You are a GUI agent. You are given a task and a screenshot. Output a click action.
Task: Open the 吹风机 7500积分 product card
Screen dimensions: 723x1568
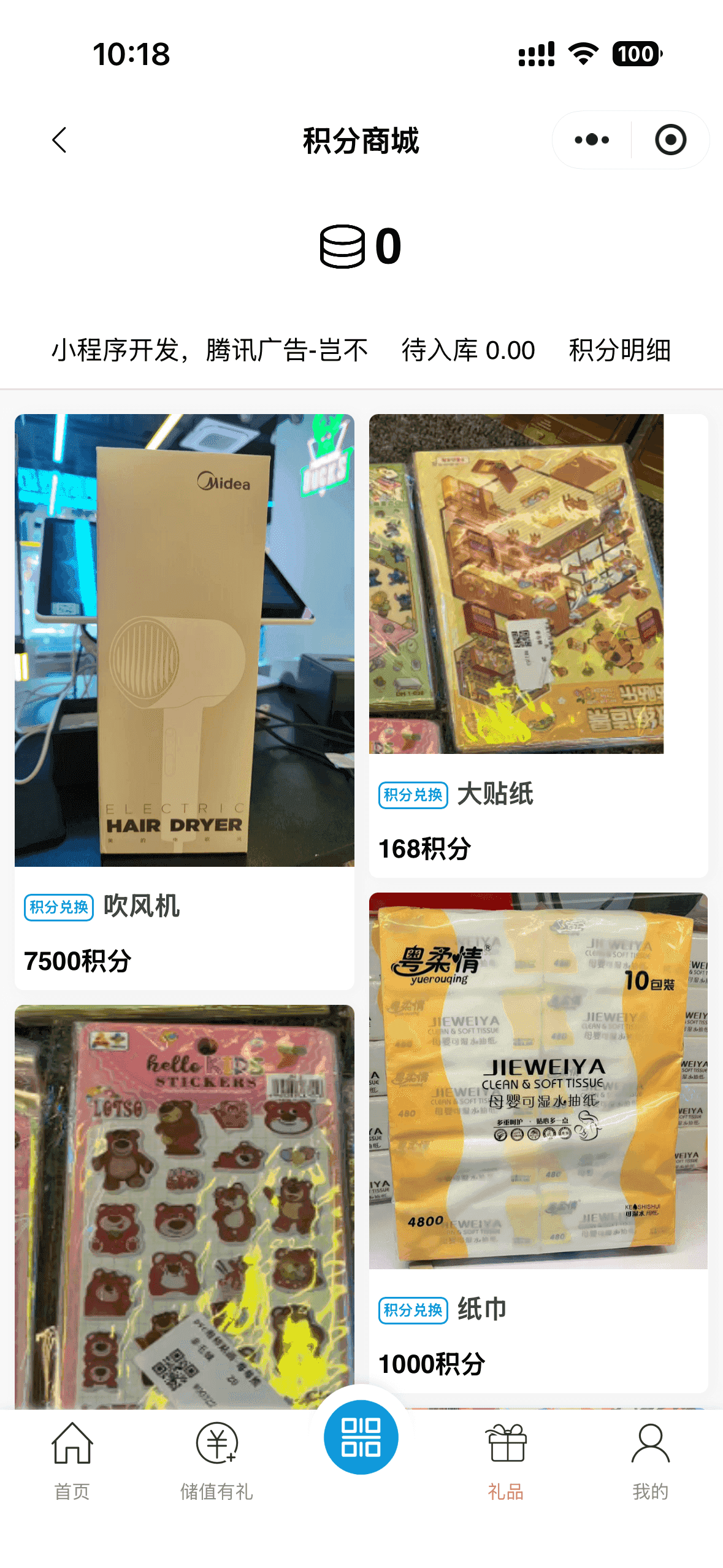(184, 699)
